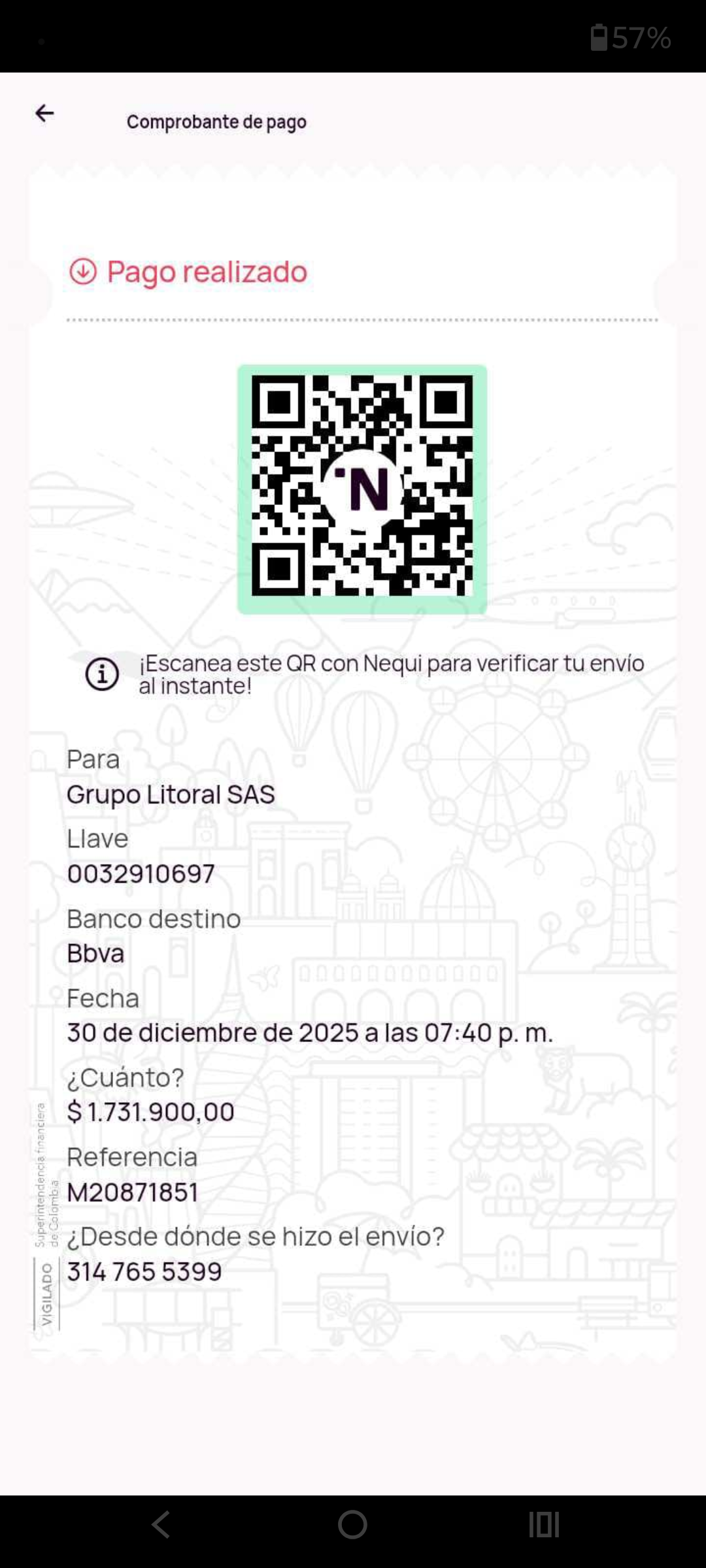Go to the home screen
The image size is (706, 1568).
point(352,1525)
